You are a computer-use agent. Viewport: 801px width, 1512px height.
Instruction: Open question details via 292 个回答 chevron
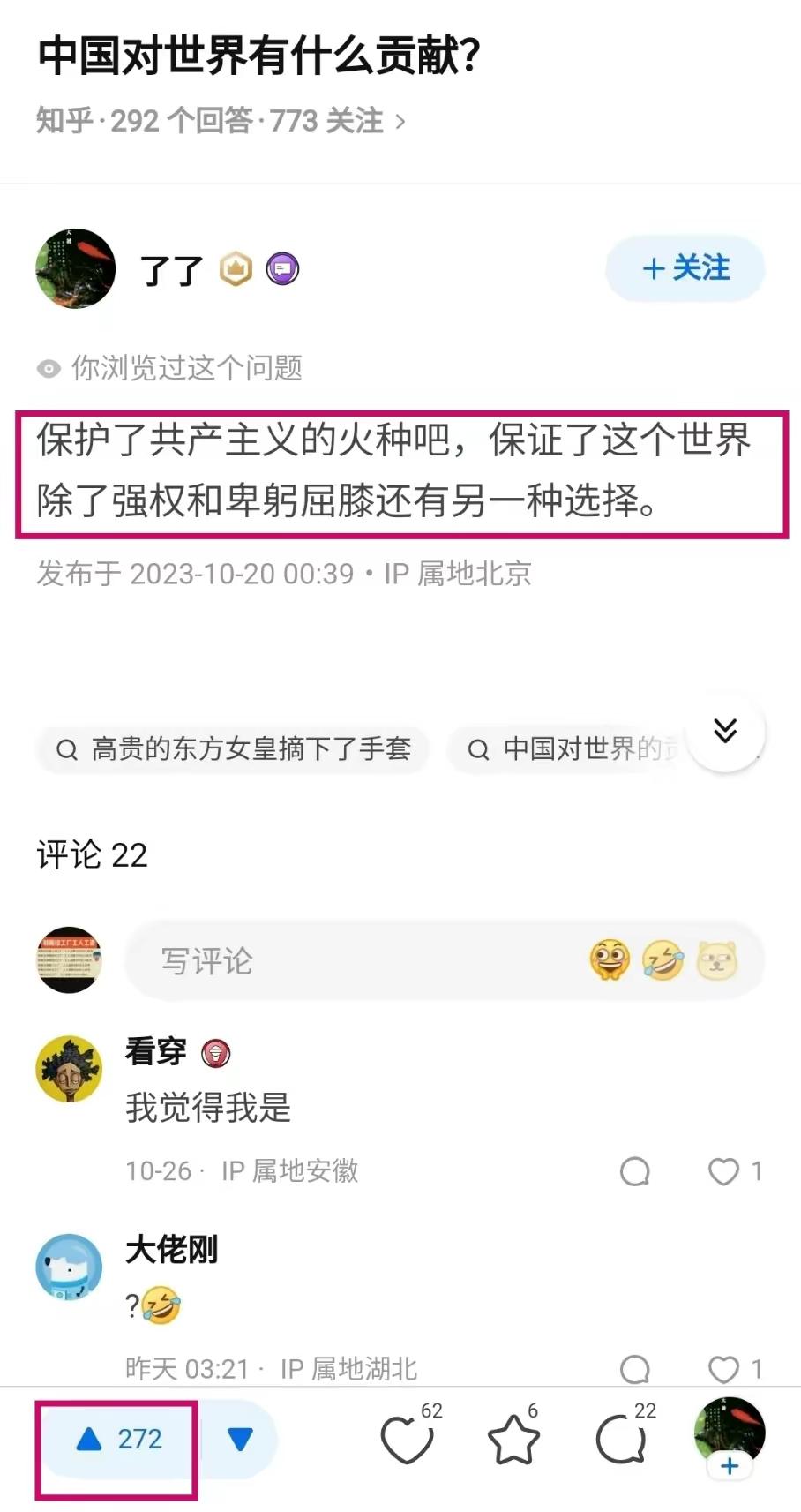click(400, 122)
